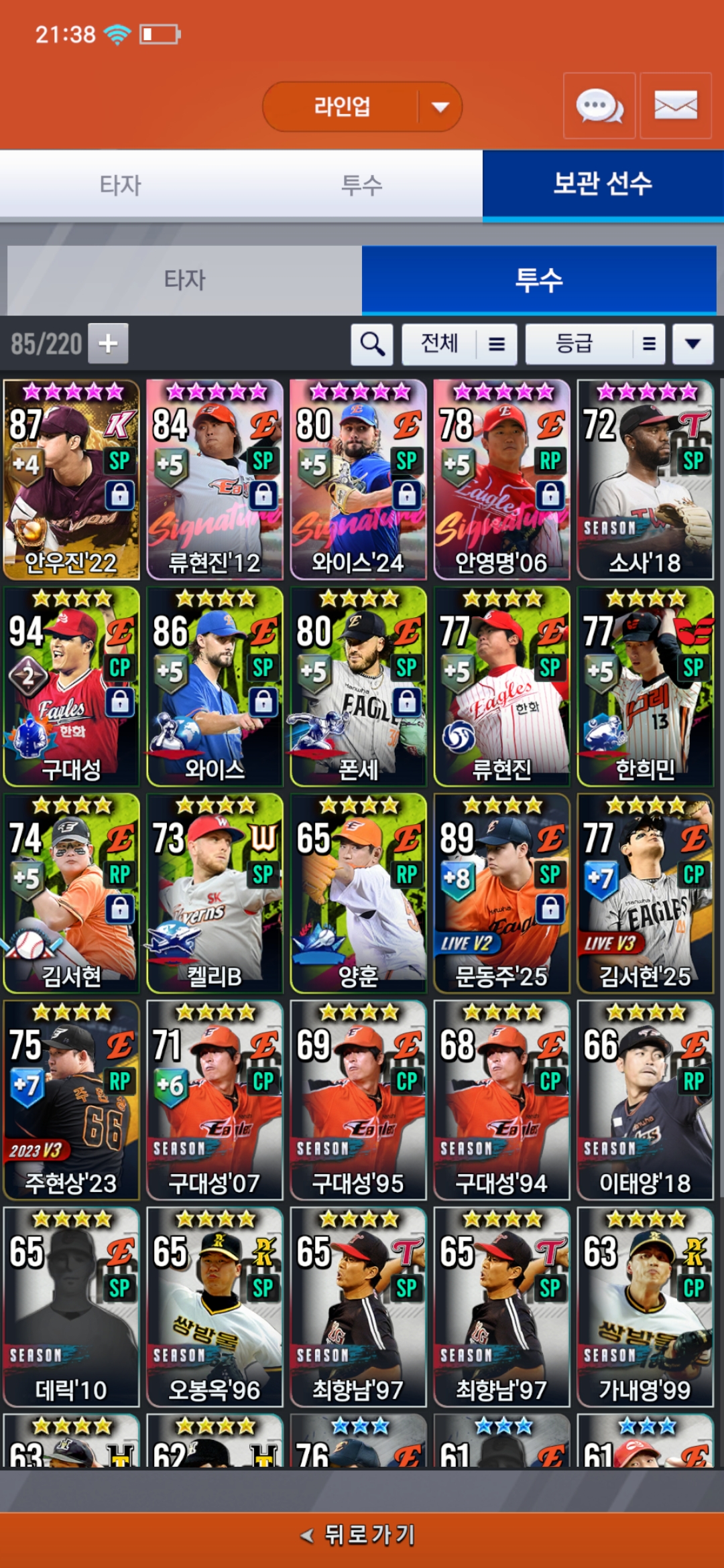Open the mailbox envelope icon
Screen dimensions: 724x1568
coord(676,106)
